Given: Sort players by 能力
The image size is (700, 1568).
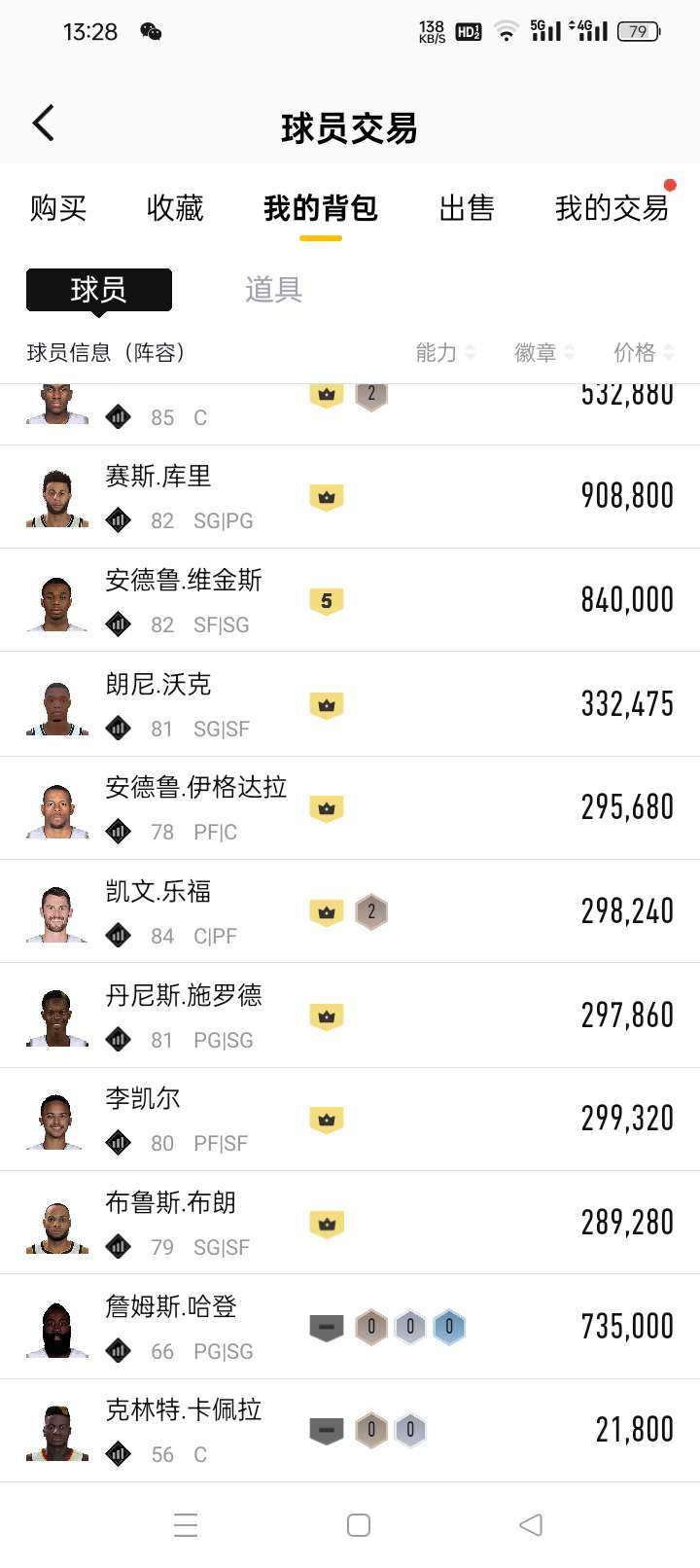Looking at the screenshot, I should click(445, 352).
